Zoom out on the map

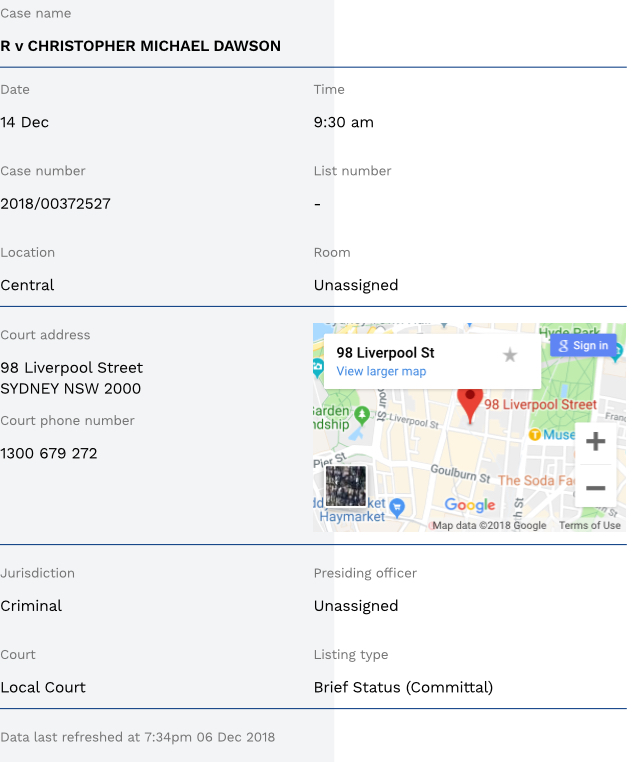tap(595, 488)
